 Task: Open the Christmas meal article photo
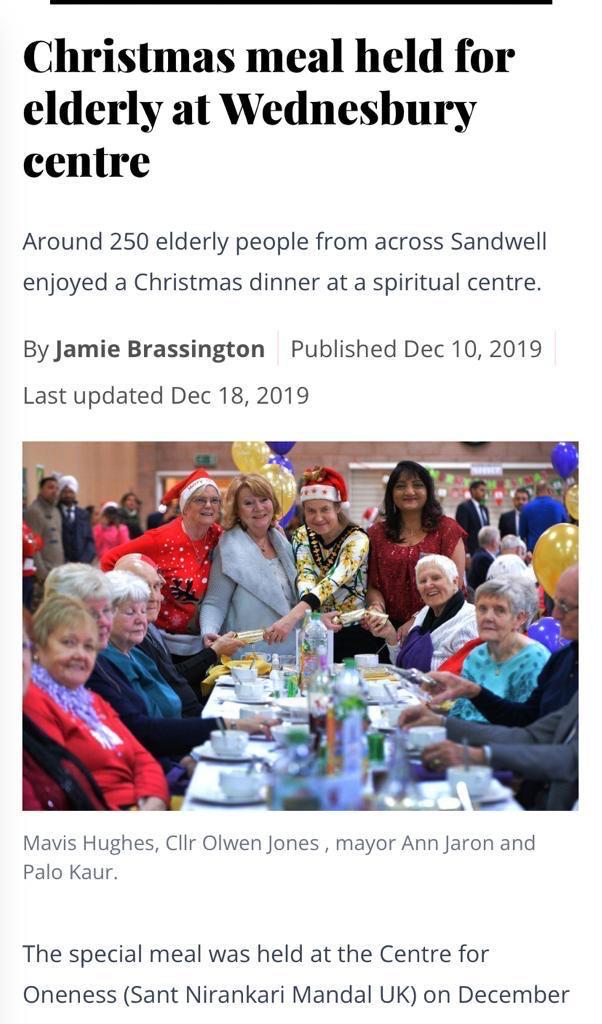(x=300, y=625)
